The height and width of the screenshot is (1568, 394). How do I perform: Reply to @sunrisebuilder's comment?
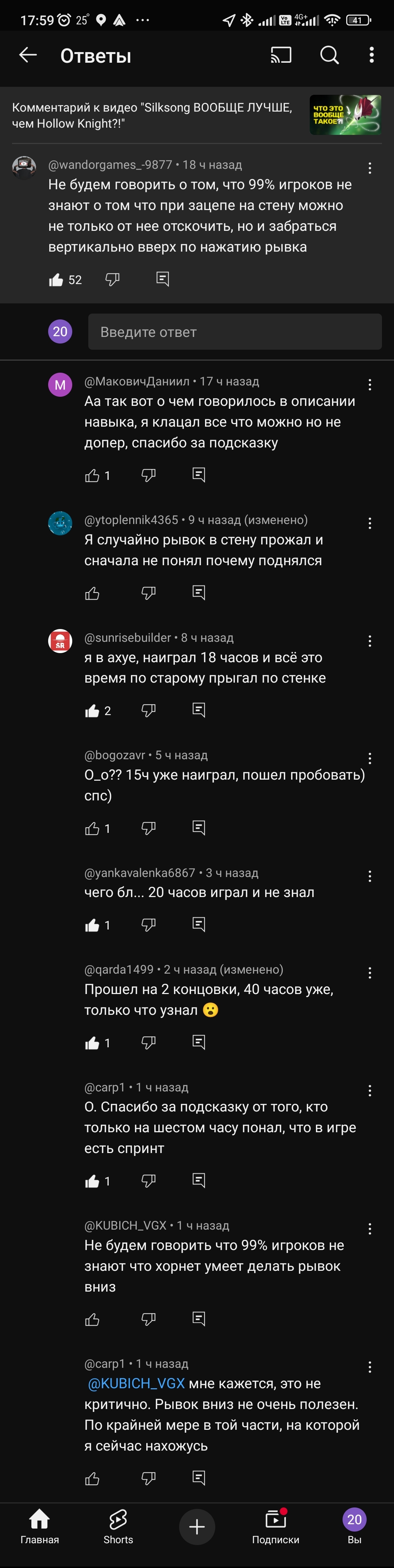[x=198, y=710]
